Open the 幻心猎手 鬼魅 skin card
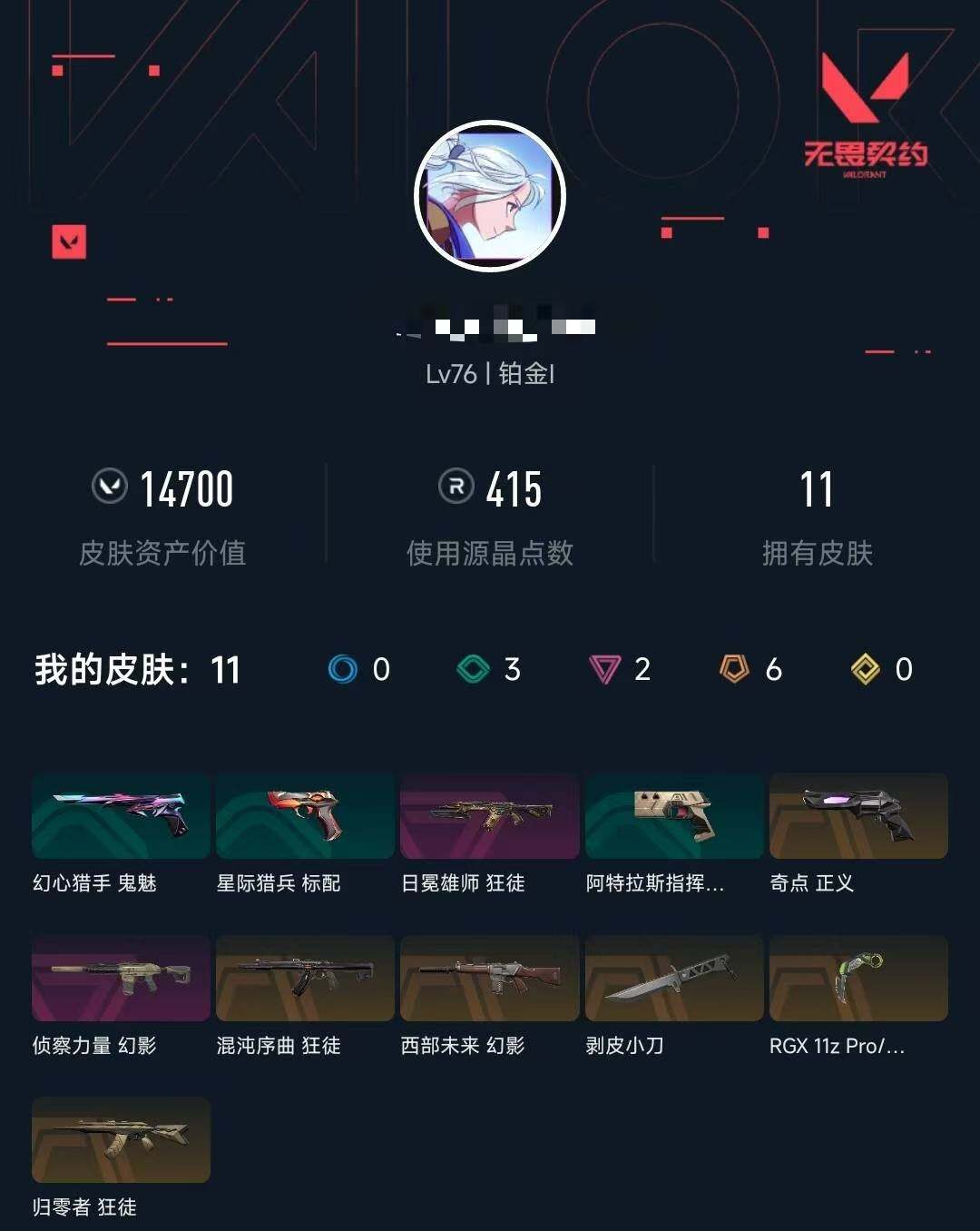The width and height of the screenshot is (980, 1231). [x=120, y=816]
